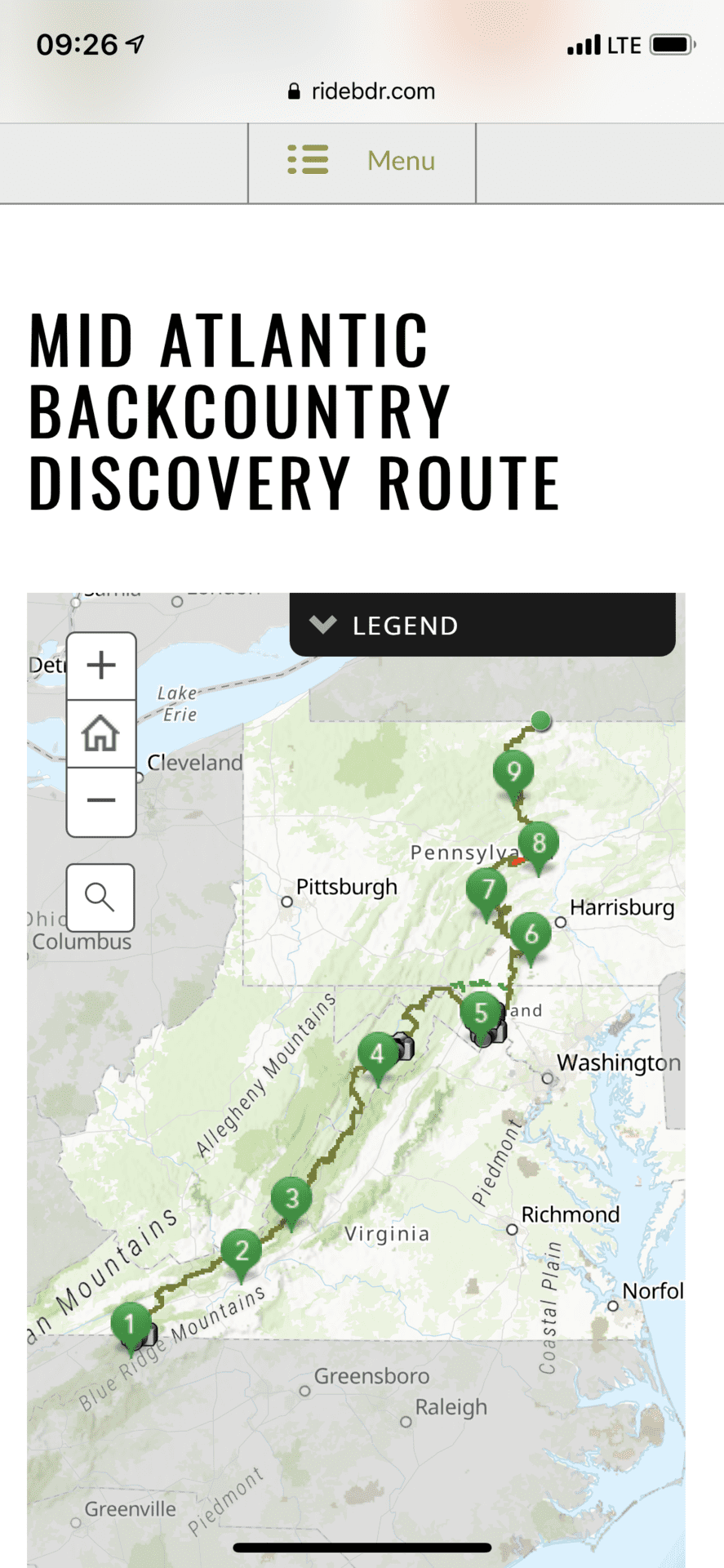Screen dimensions: 724x1568
Task: Zoom in on the map
Action: click(x=101, y=666)
